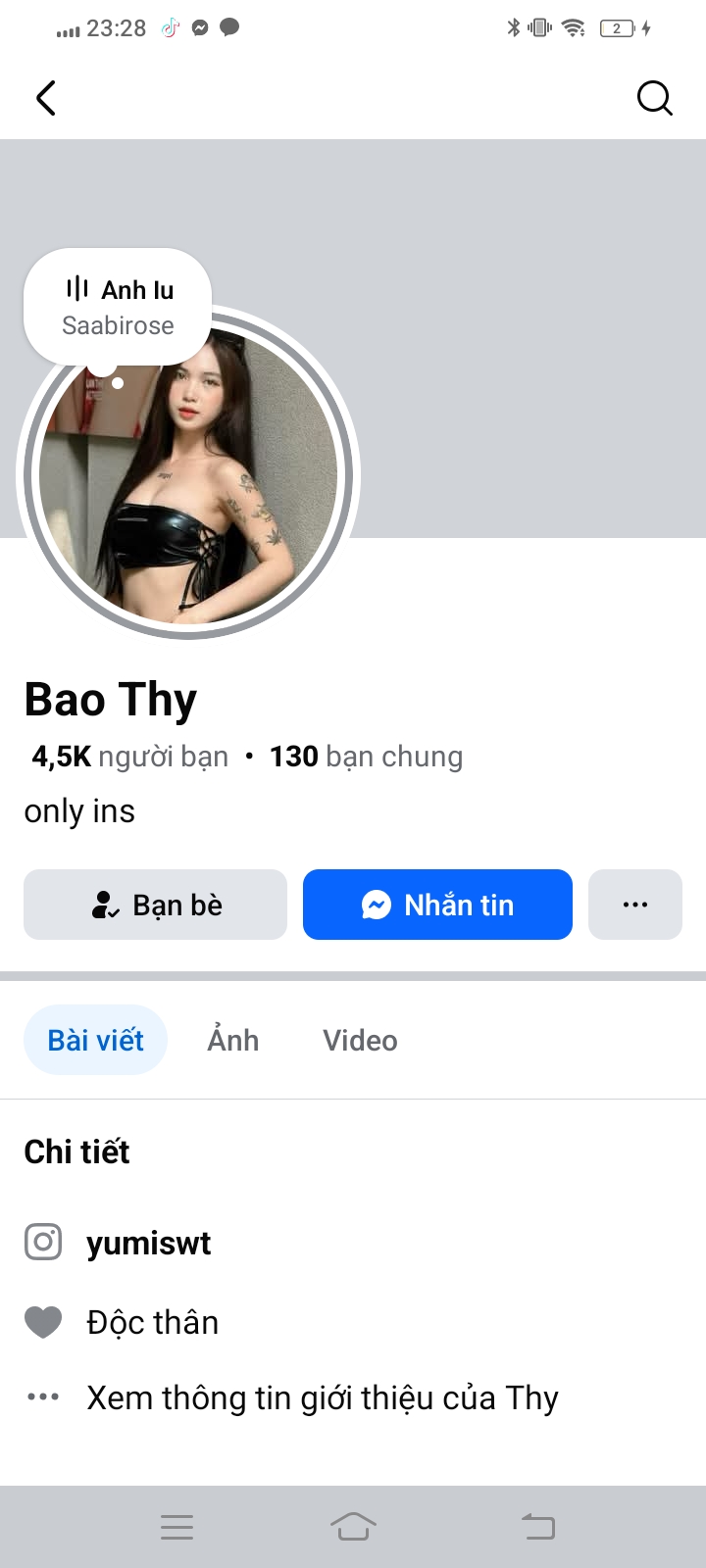Go to the system home screen
706x1568 pixels.
[353, 1526]
